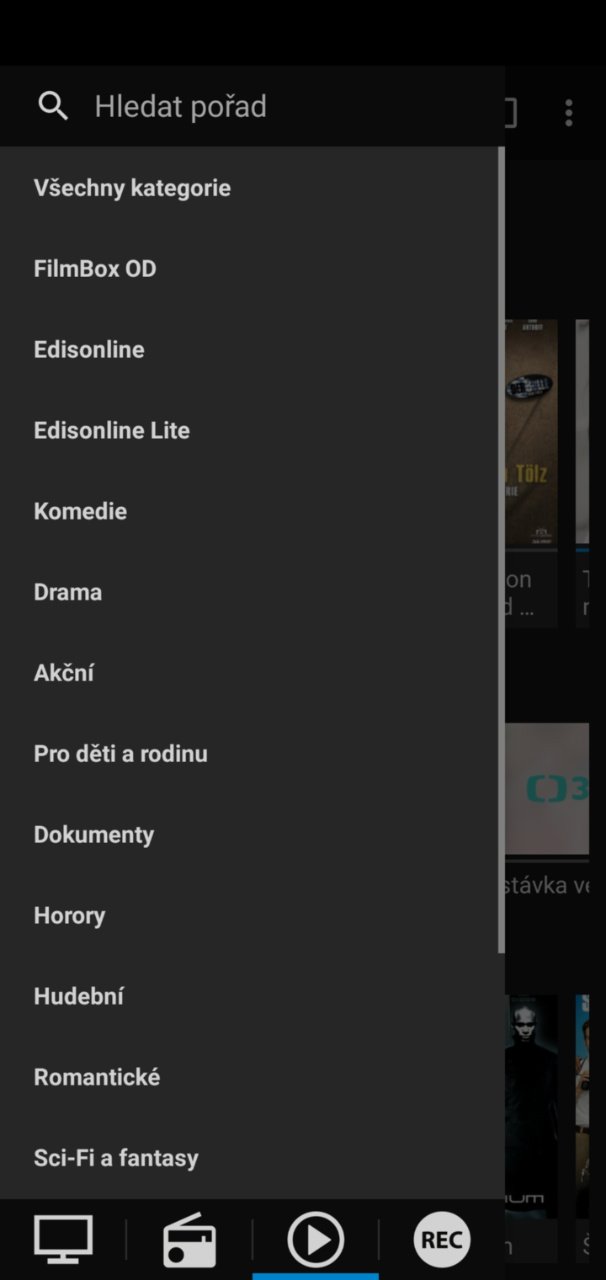The width and height of the screenshot is (606, 1280).
Task: Choose the Edisonline category
Action: click(252, 350)
